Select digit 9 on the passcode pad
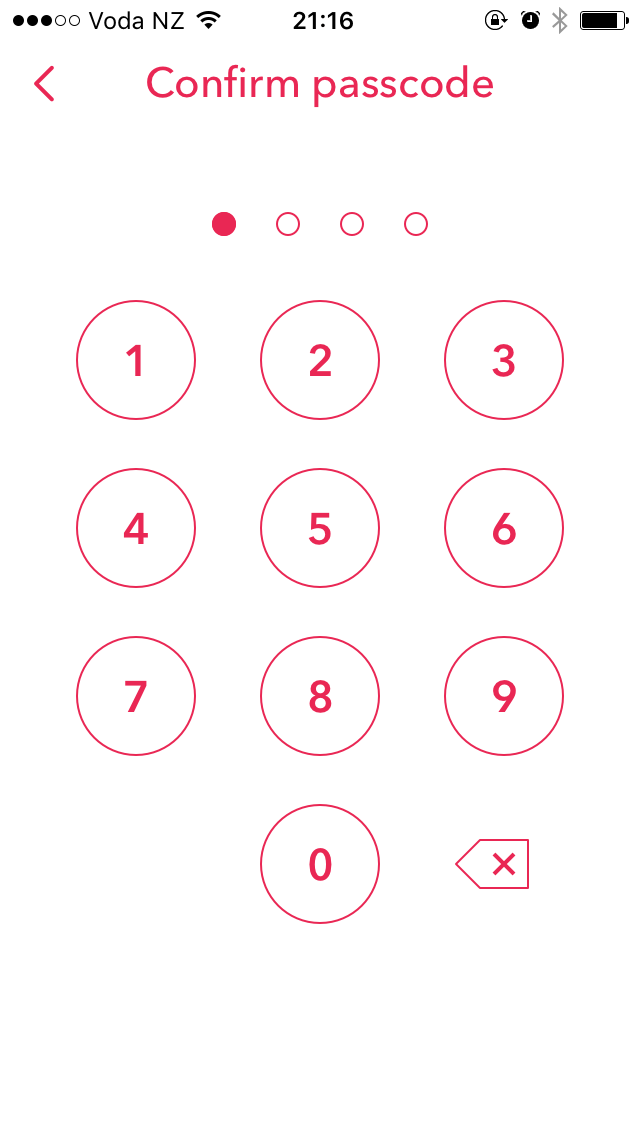The height and width of the screenshot is (1136, 640). tap(504, 696)
